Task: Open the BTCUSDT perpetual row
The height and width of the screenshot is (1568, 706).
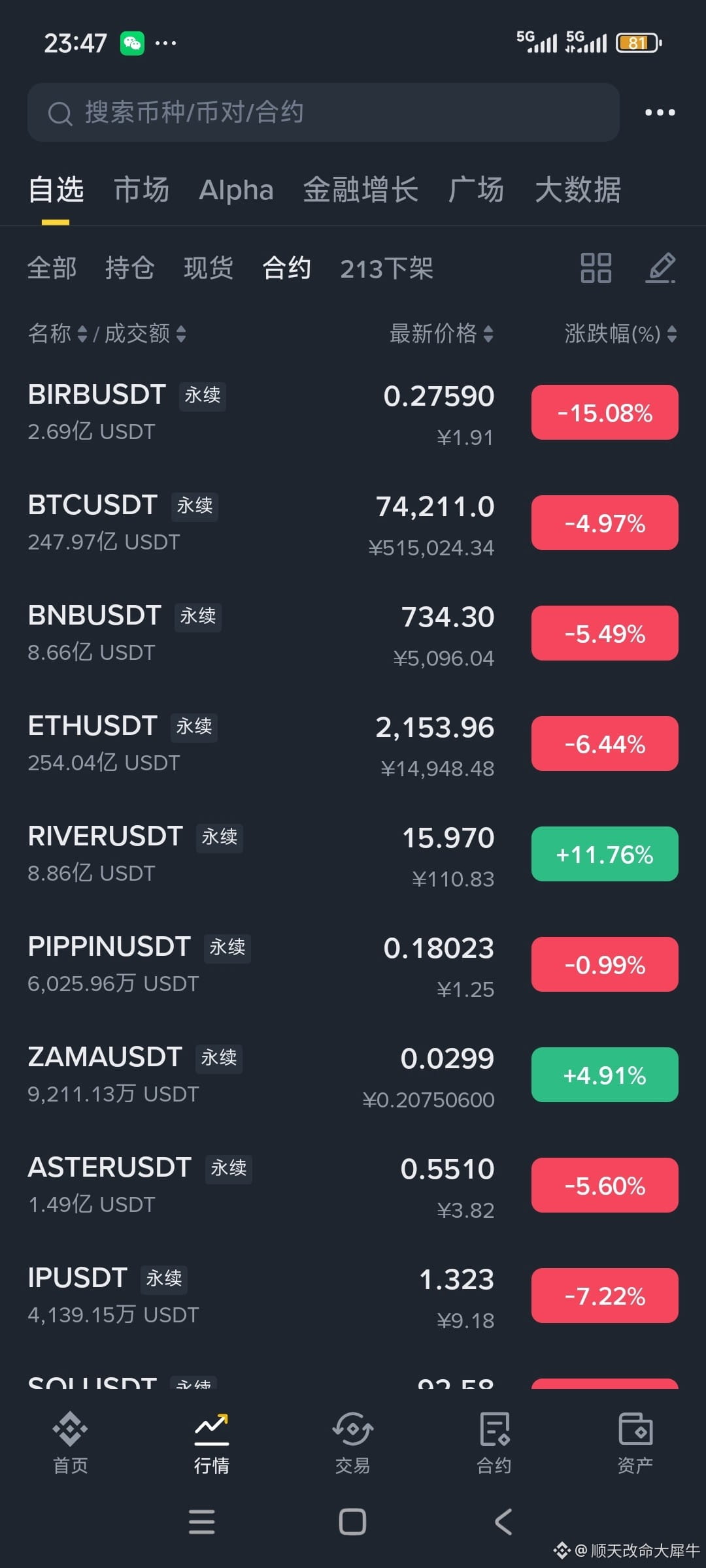Action: pyautogui.click(x=353, y=525)
